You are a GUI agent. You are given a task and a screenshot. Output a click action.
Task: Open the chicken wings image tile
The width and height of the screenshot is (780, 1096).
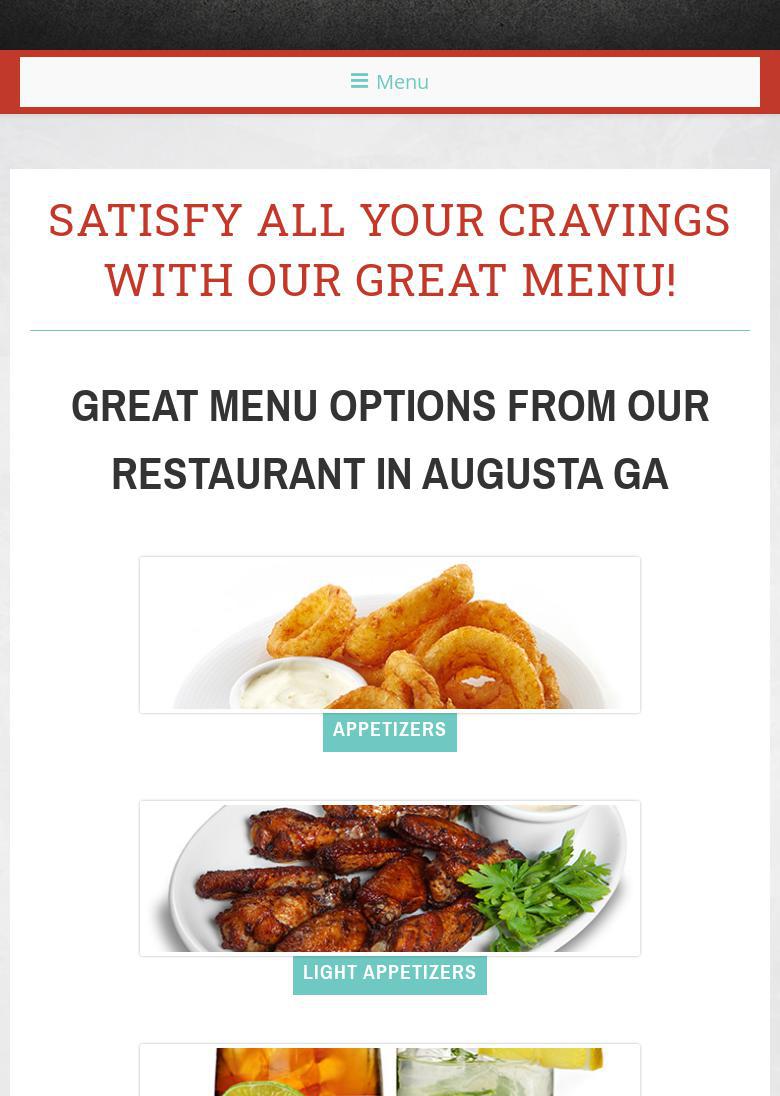pyautogui.click(x=390, y=878)
